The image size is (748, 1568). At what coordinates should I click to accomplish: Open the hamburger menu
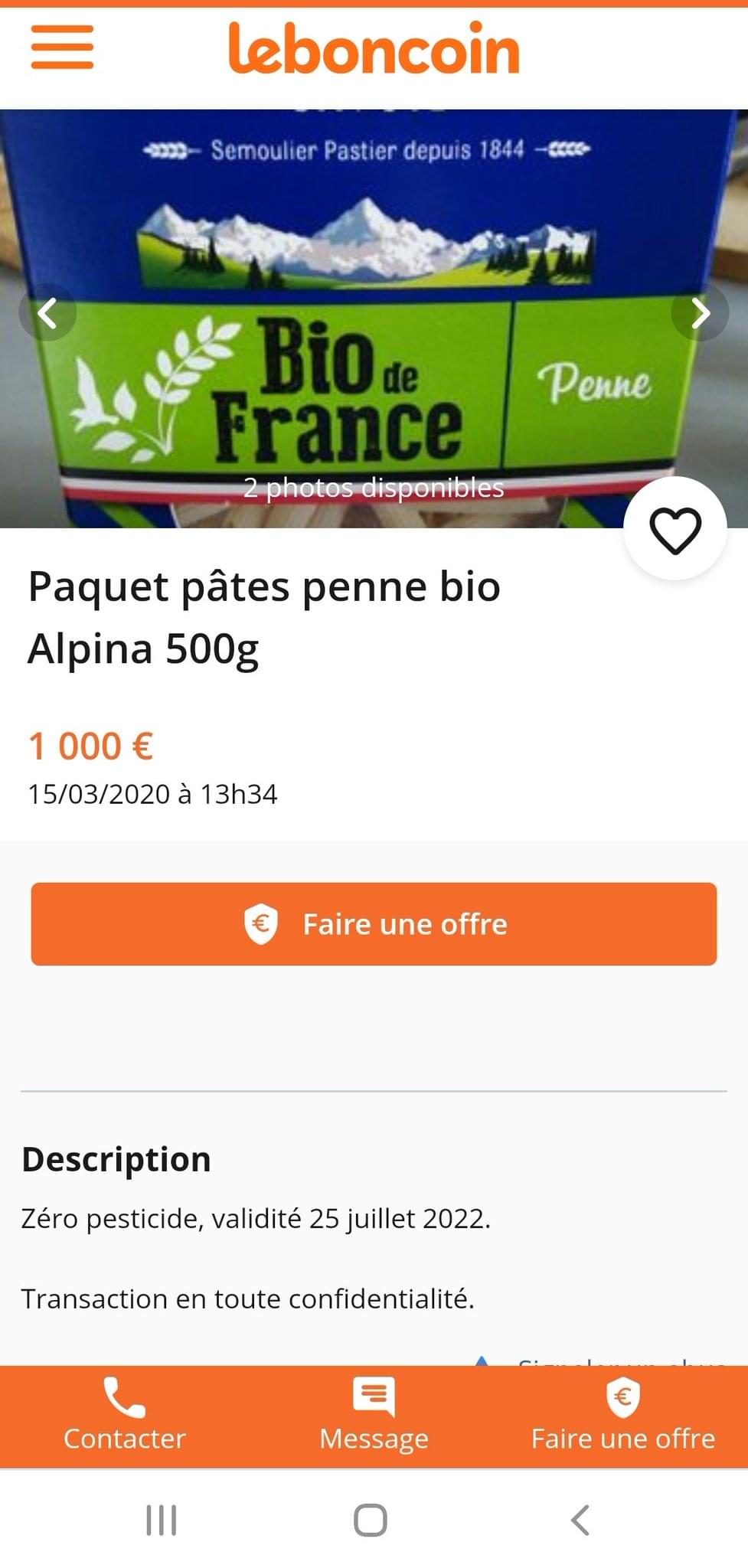[x=62, y=47]
